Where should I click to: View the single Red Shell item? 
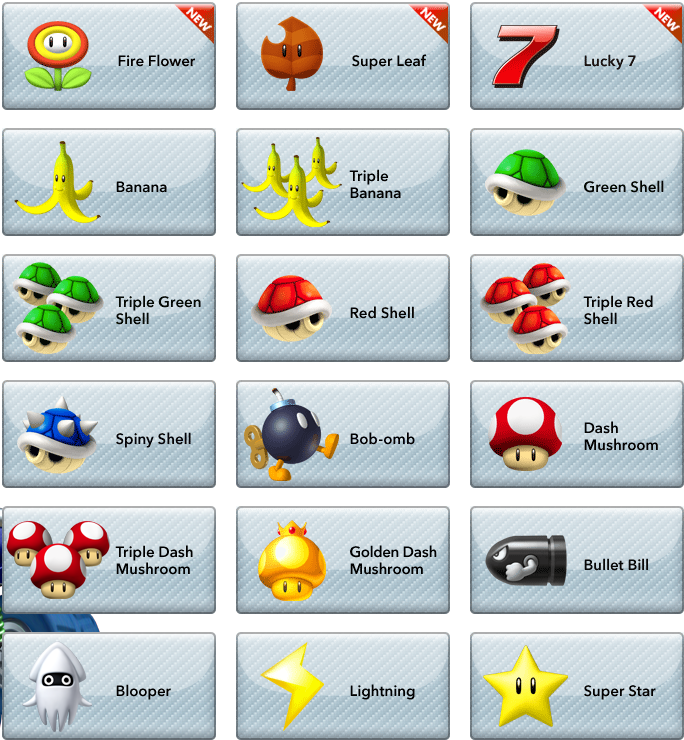pos(343,308)
